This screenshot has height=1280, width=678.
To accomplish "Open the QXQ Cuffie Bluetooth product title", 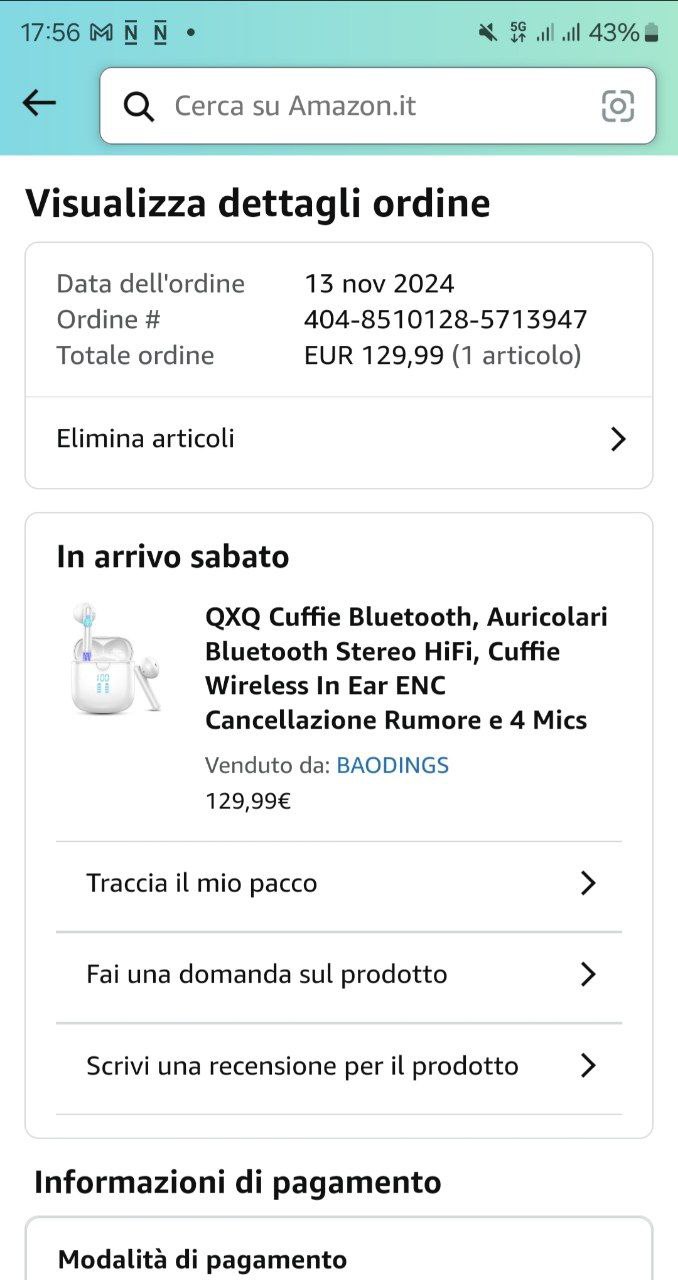I will coord(406,668).
